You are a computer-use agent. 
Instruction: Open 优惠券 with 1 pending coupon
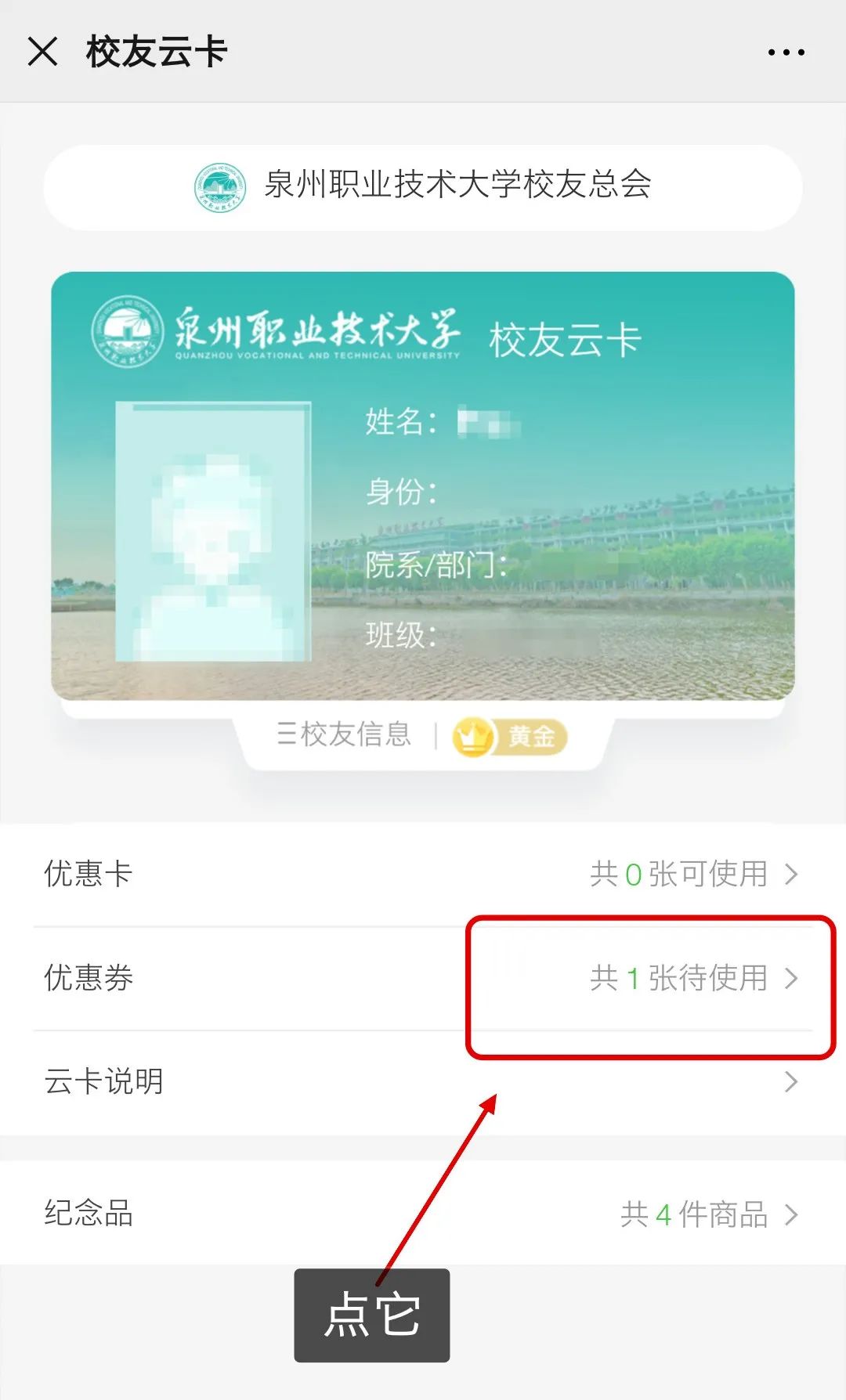423,978
